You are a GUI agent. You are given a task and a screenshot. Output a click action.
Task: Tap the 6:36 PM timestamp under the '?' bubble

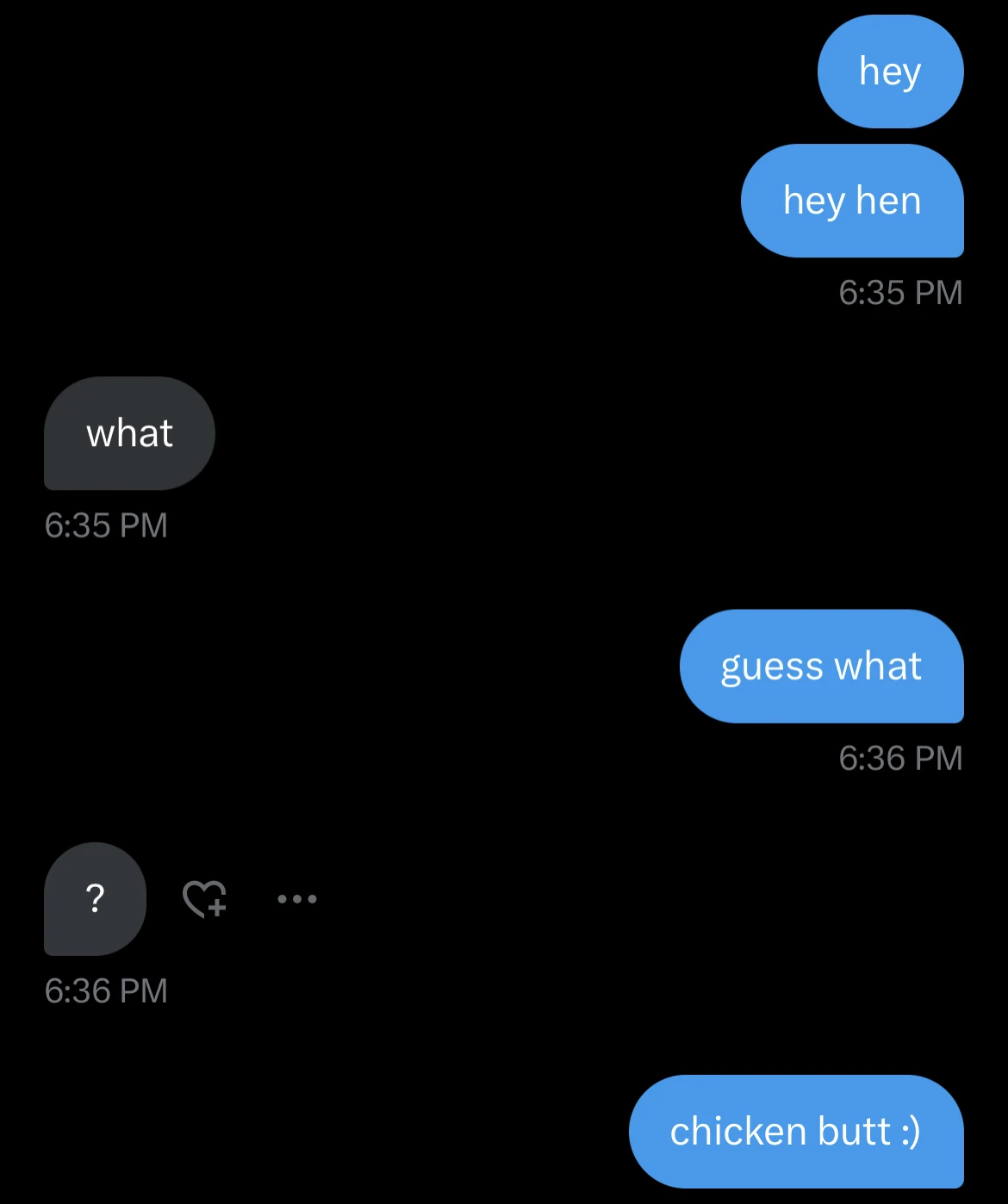[106, 990]
